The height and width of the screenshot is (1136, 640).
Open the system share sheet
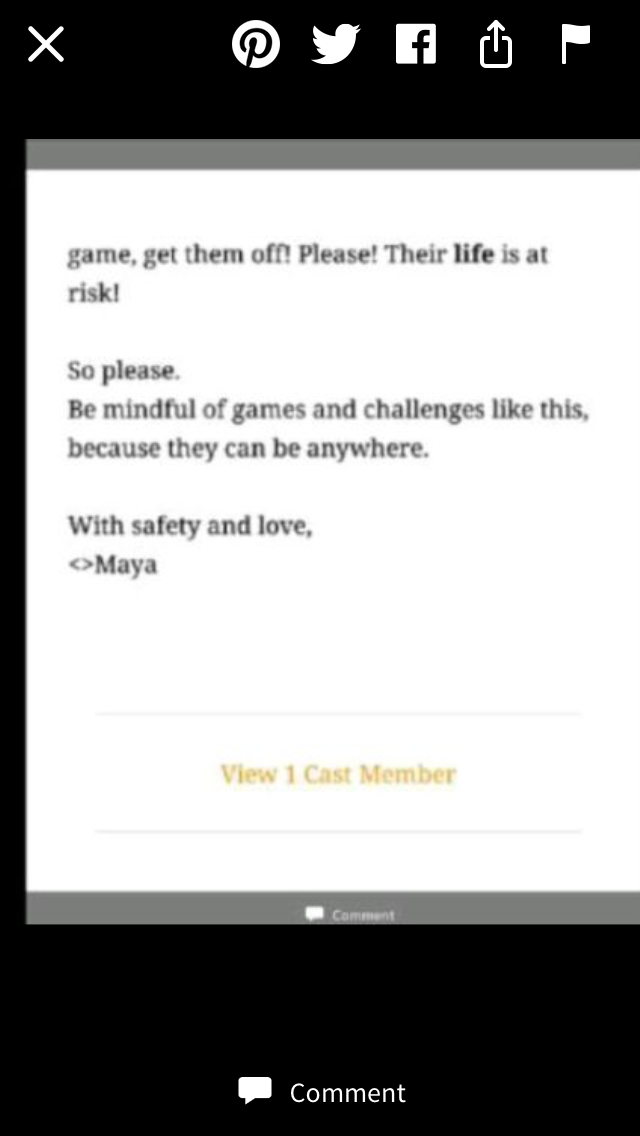tap(496, 44)
